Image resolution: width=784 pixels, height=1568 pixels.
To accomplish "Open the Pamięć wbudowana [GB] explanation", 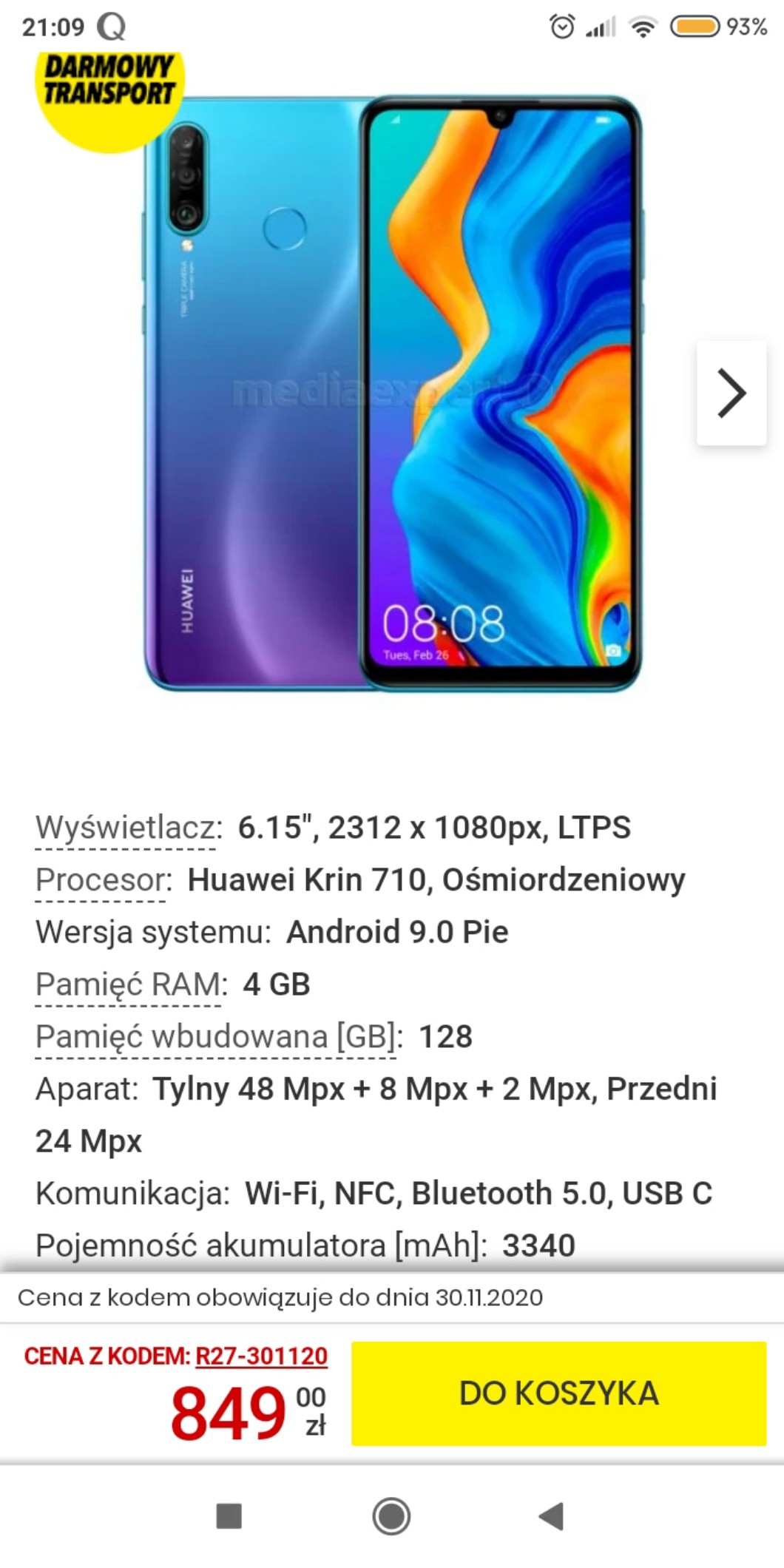I will (216, 1037).
